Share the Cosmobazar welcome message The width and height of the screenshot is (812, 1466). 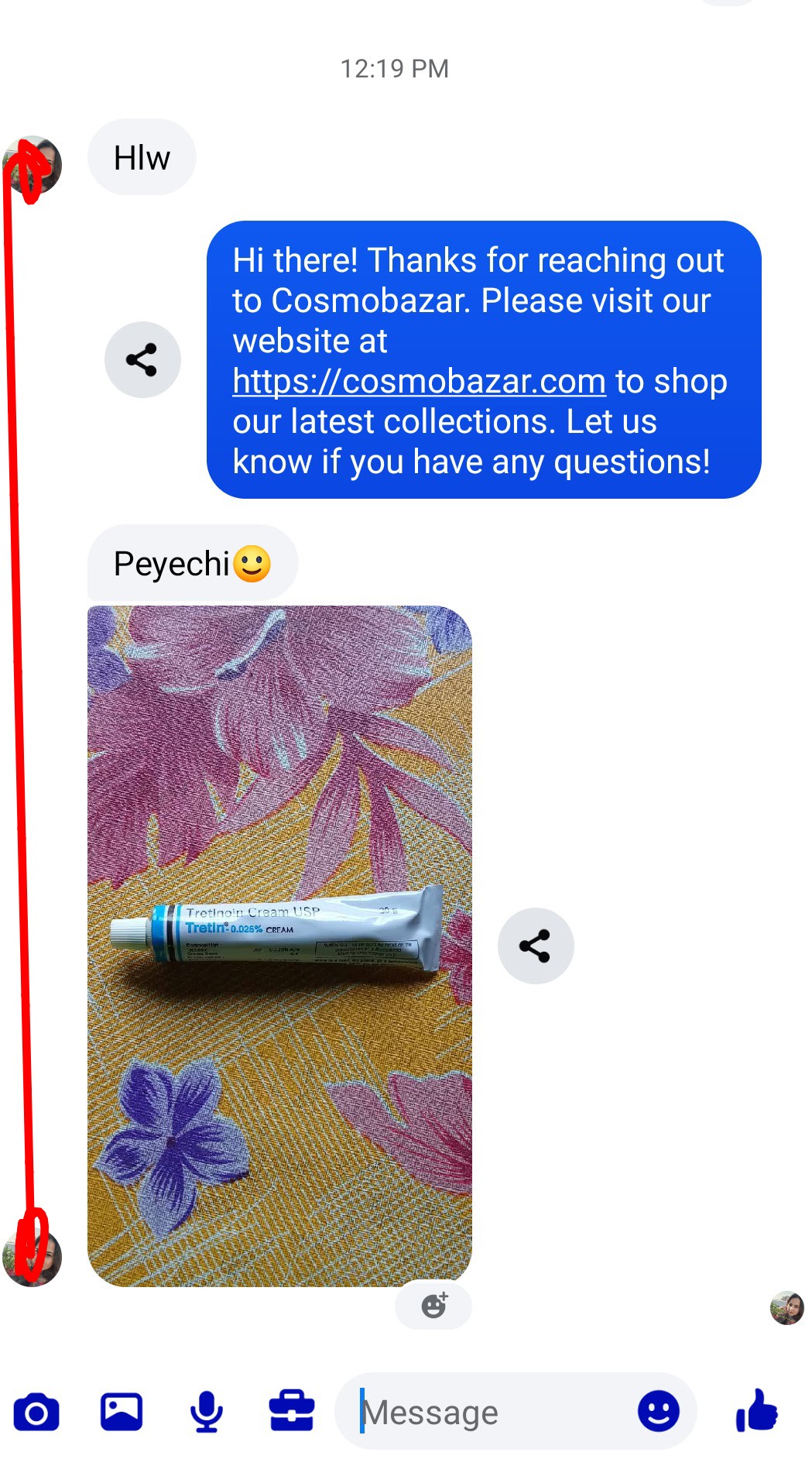pyautogui.click(x=142, y=360)
